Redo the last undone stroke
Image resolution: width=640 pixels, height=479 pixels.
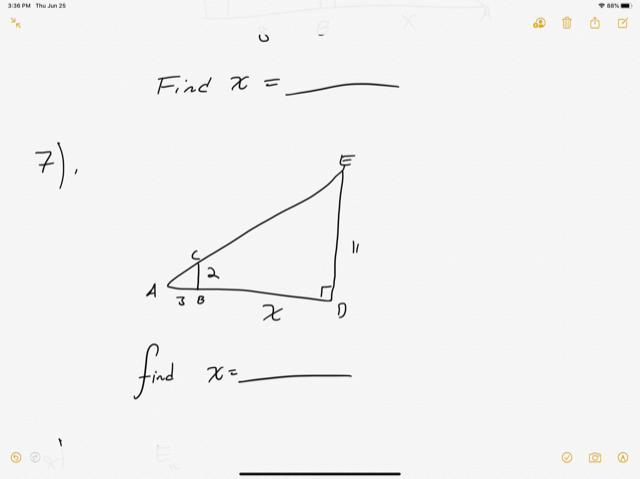coord(35,457)
